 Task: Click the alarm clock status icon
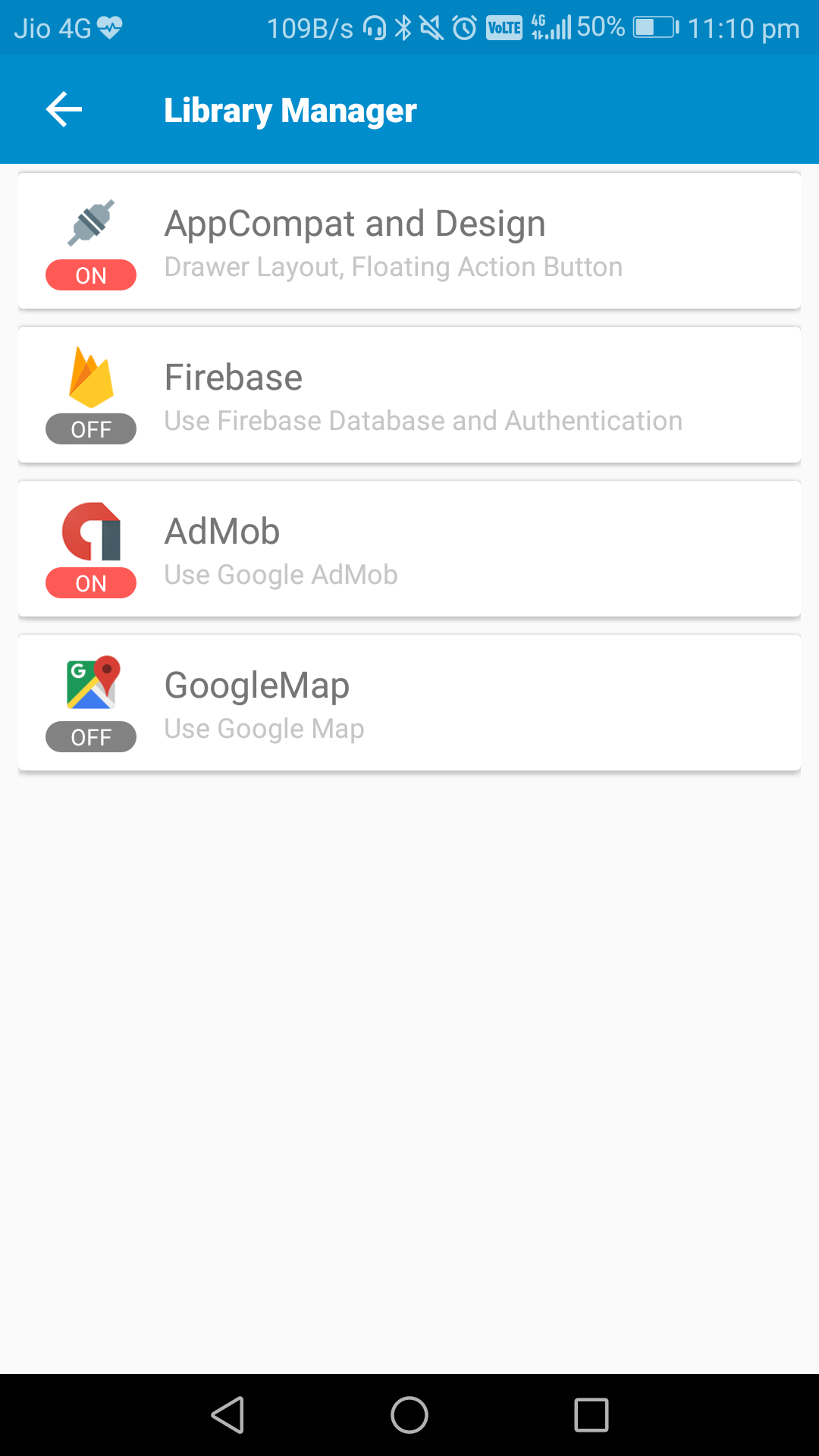pos(463,26)
